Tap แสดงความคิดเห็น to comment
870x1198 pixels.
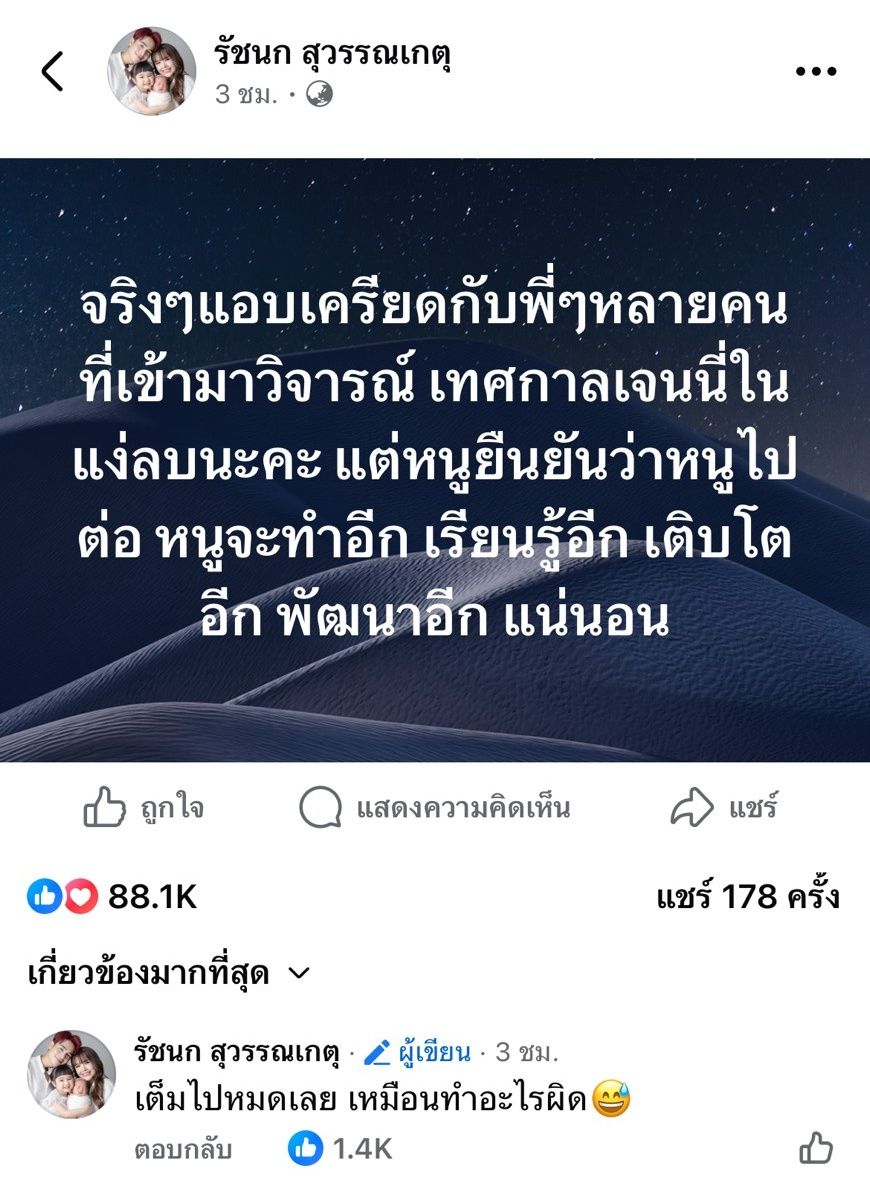435,808
